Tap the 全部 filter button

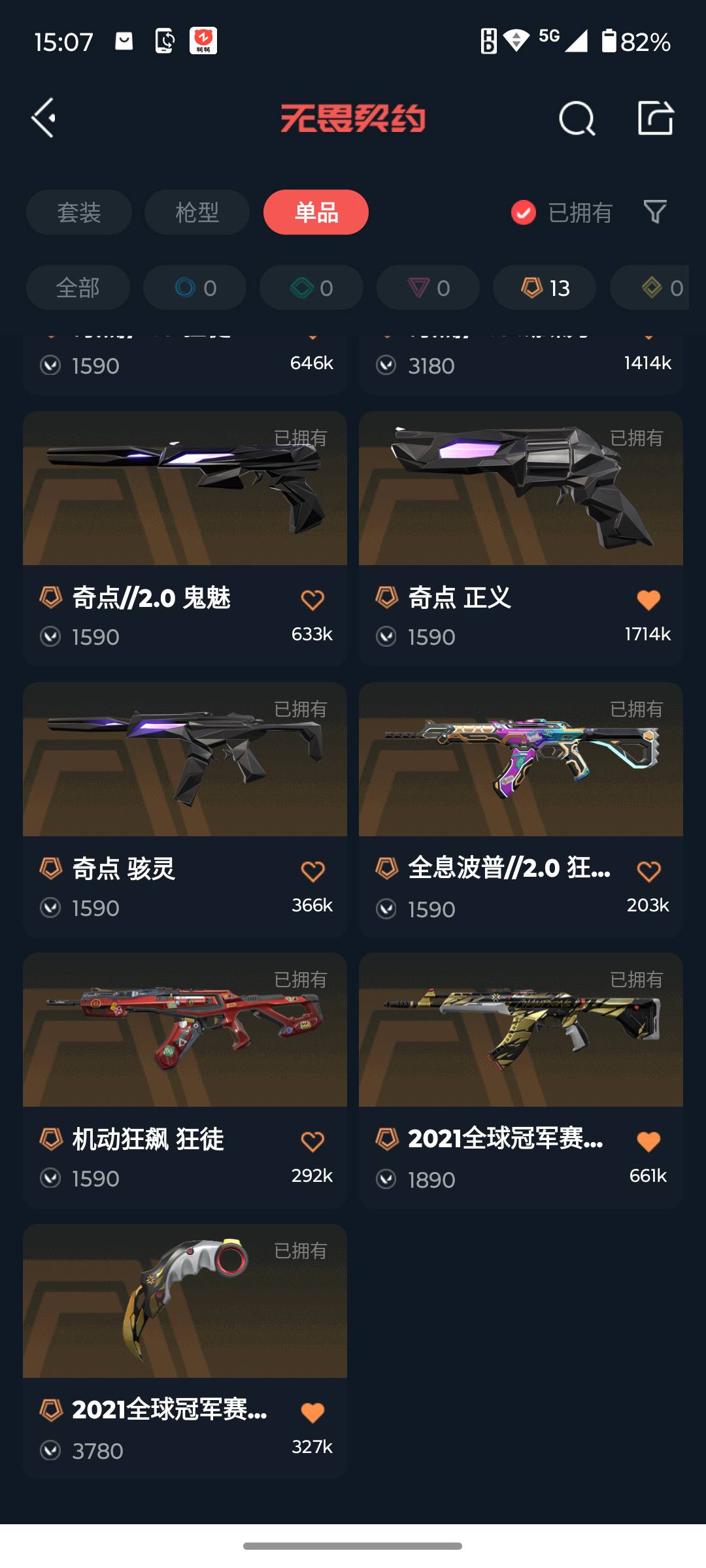(x=78, y=287)
